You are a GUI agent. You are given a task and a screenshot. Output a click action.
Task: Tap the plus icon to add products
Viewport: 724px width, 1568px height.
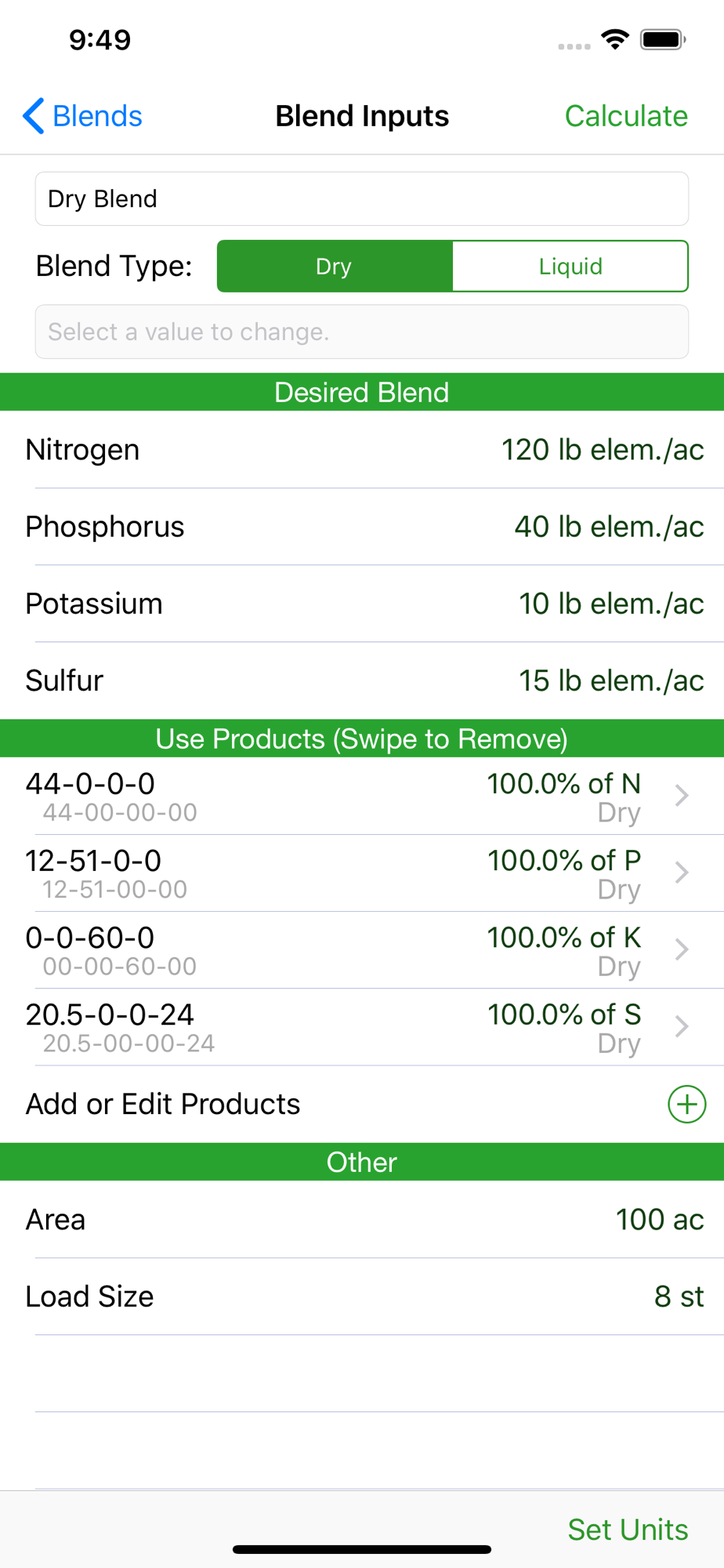(687, 1104)
